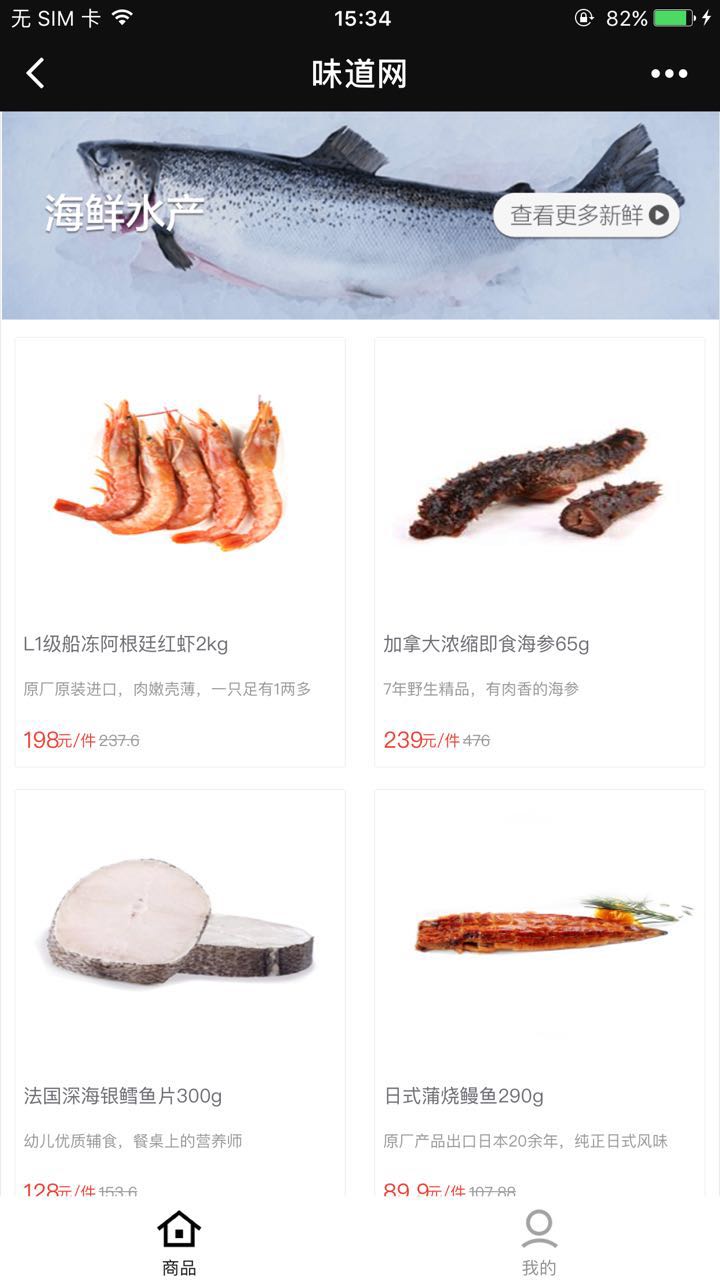Open the L1级船冻阿根廷红虾2kg product card
This screenshot has width=720, height=1280.
(x=180, y=552)
